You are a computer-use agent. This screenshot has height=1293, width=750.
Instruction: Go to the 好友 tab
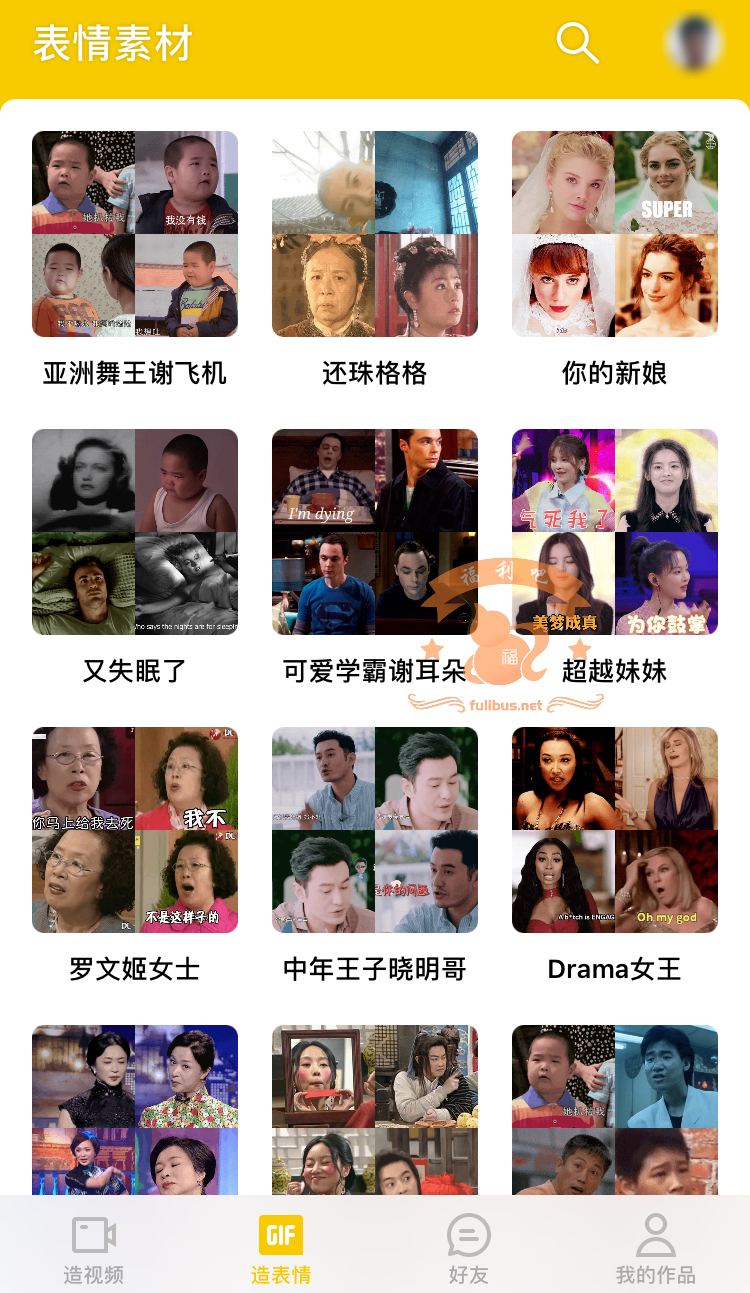(x=468, y=1249)
